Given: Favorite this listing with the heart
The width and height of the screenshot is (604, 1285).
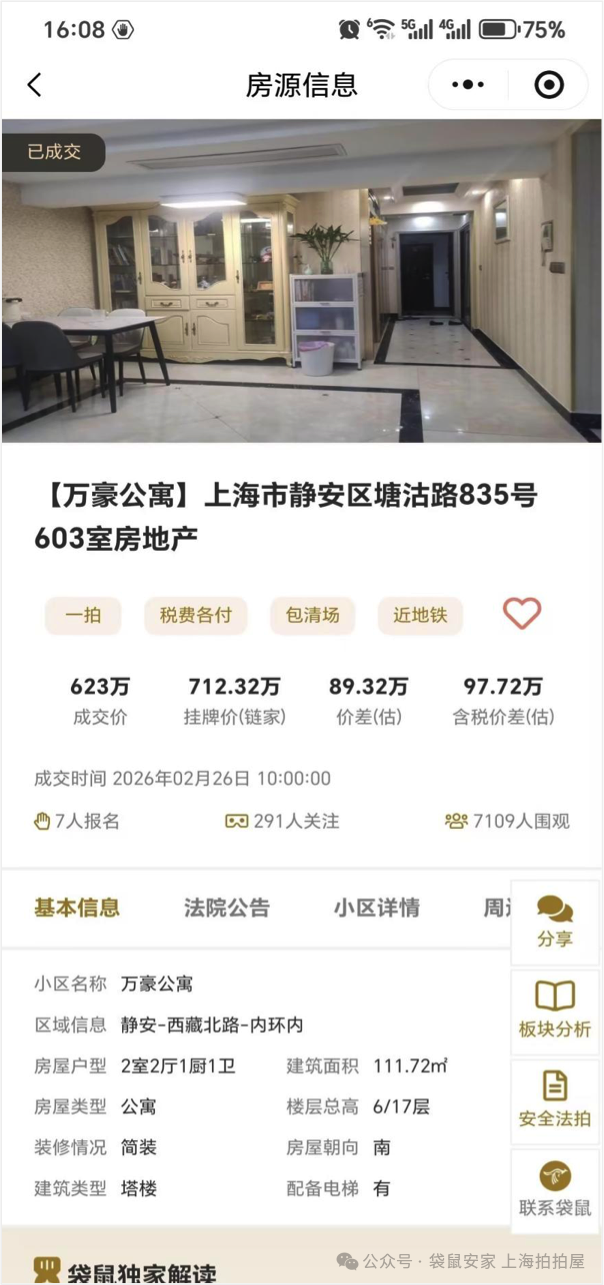Looking at the screenshot, I should 521,614.
